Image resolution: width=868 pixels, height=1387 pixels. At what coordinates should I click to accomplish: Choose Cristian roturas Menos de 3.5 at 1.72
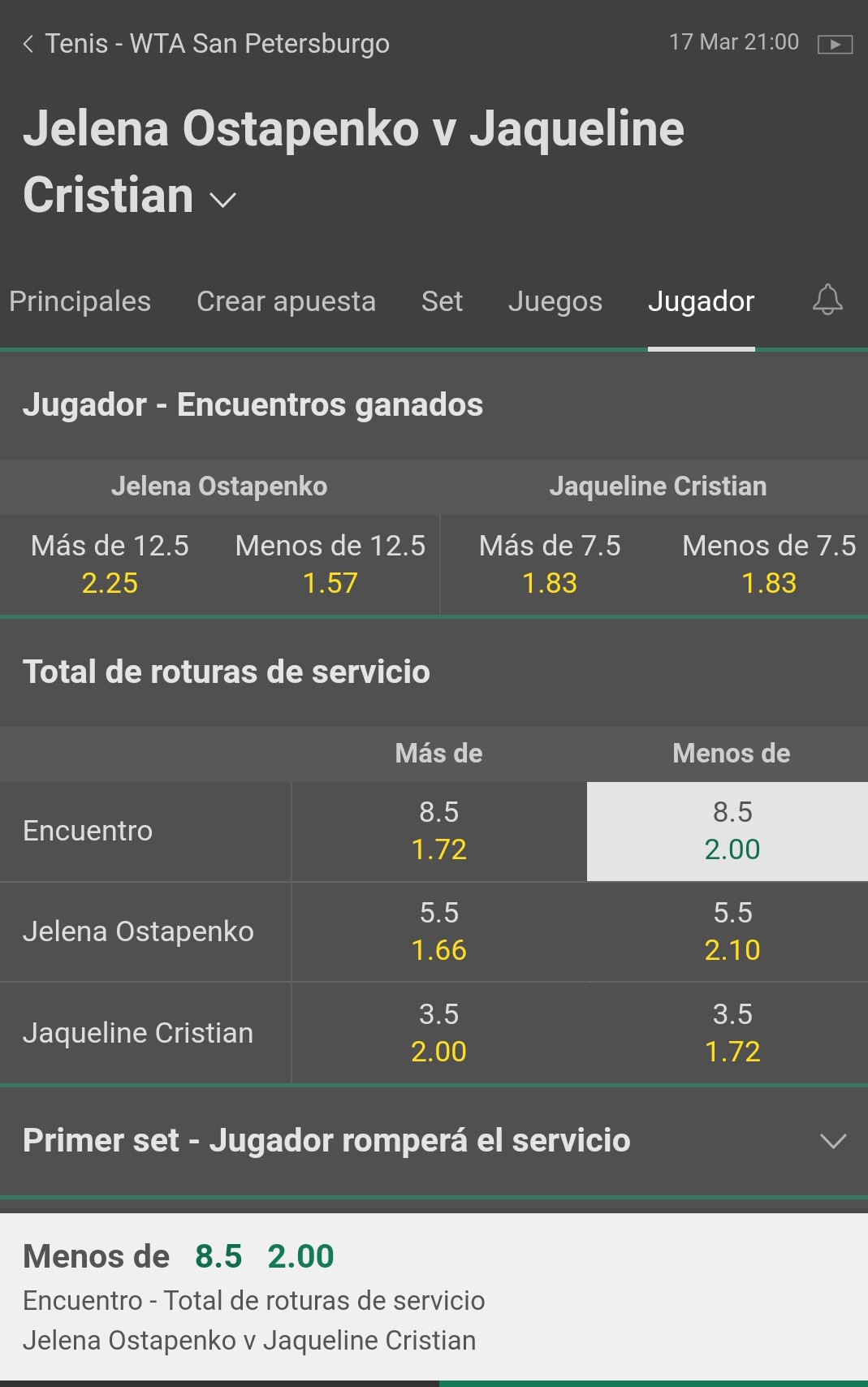pyautogui.click(x=728, y=1033)
